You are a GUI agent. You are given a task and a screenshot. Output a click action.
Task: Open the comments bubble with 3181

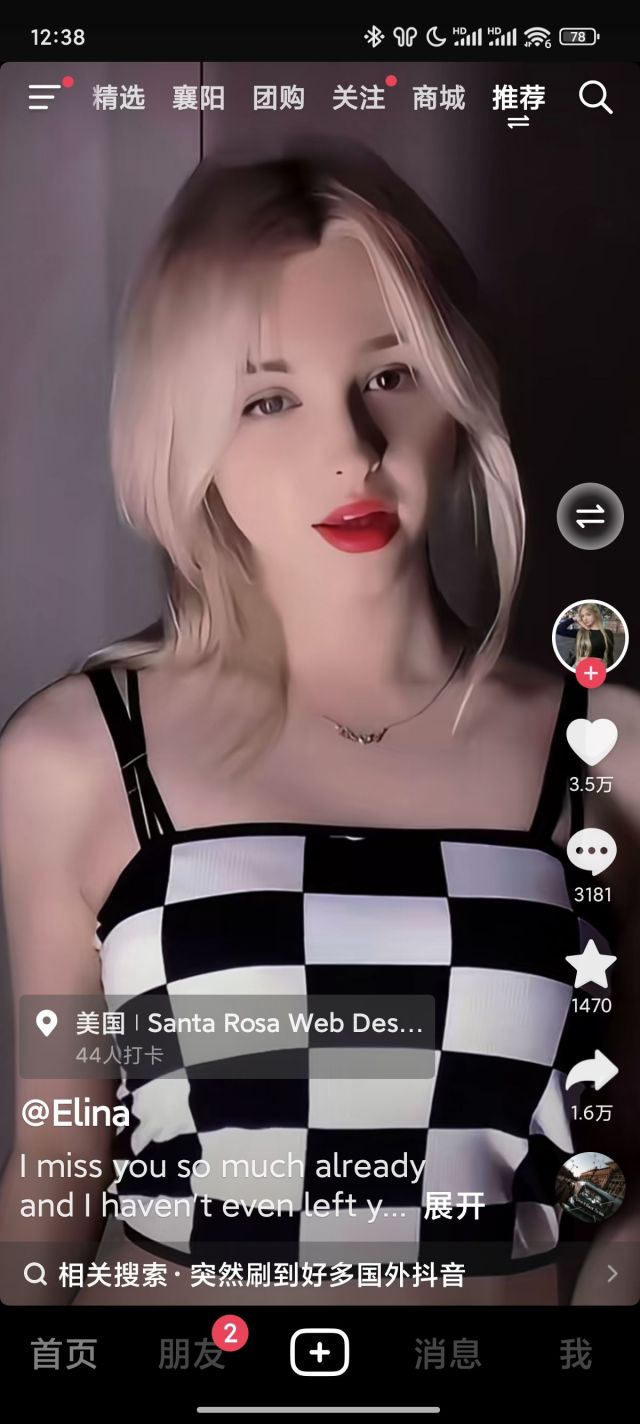591,853
